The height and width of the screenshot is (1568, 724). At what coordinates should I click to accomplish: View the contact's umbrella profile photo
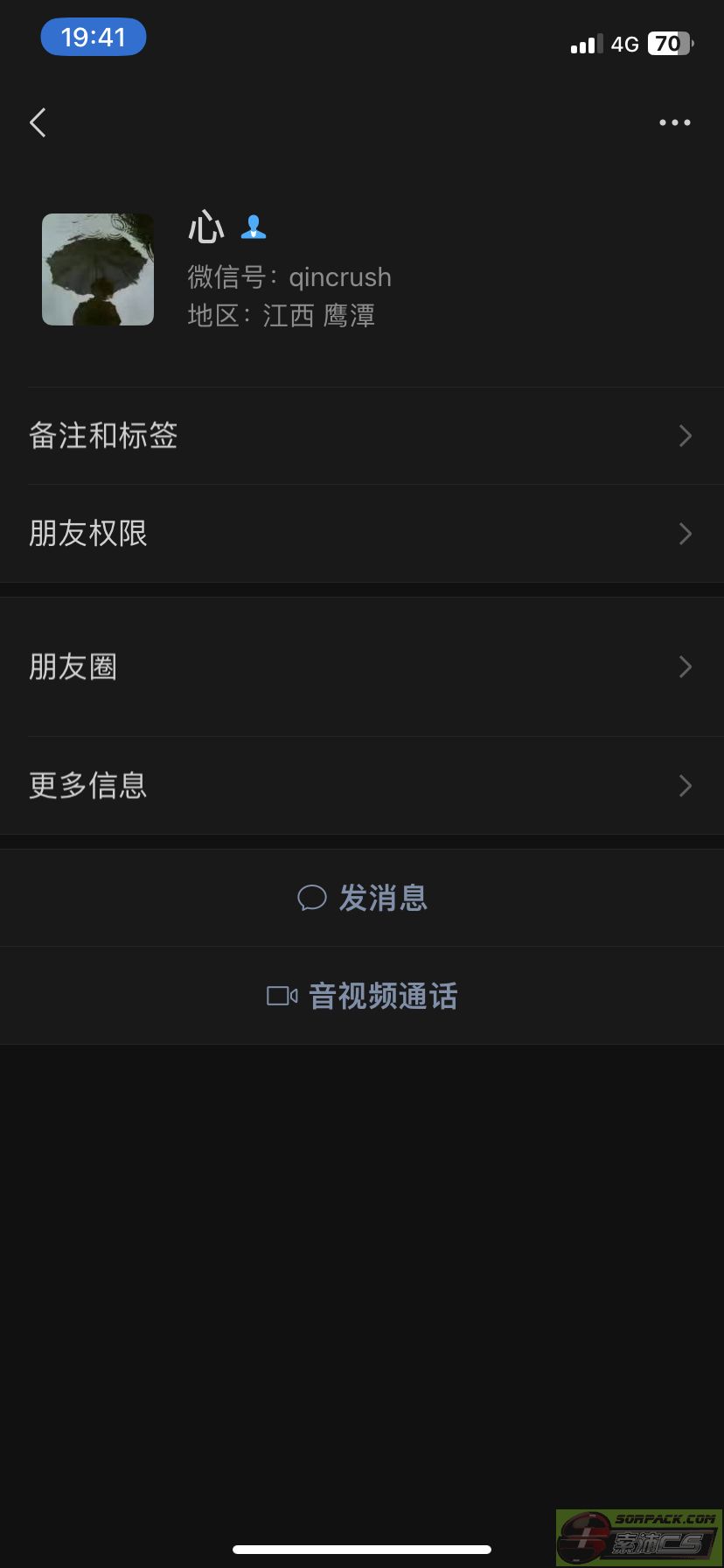(x=98, y=269)
